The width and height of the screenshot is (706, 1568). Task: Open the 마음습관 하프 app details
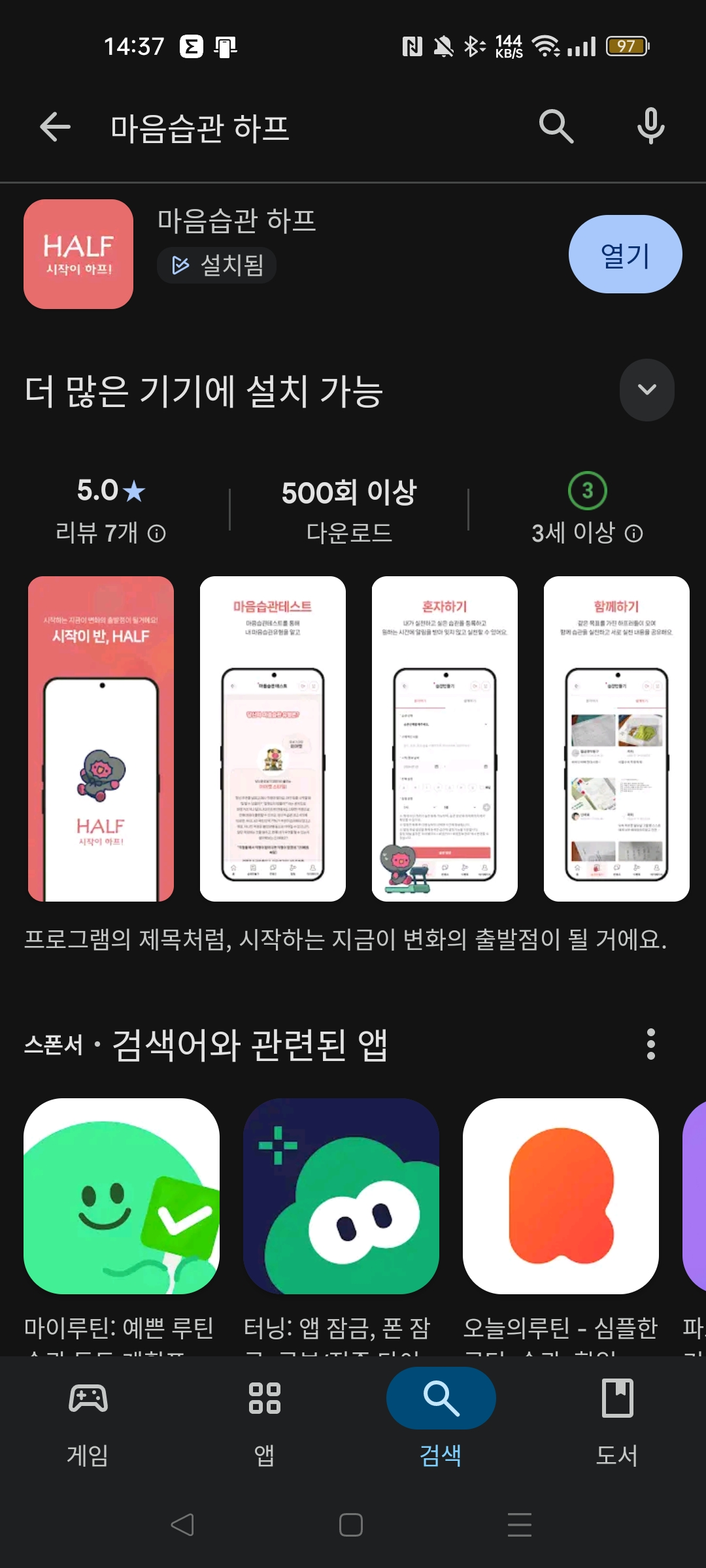click(237, 221)
